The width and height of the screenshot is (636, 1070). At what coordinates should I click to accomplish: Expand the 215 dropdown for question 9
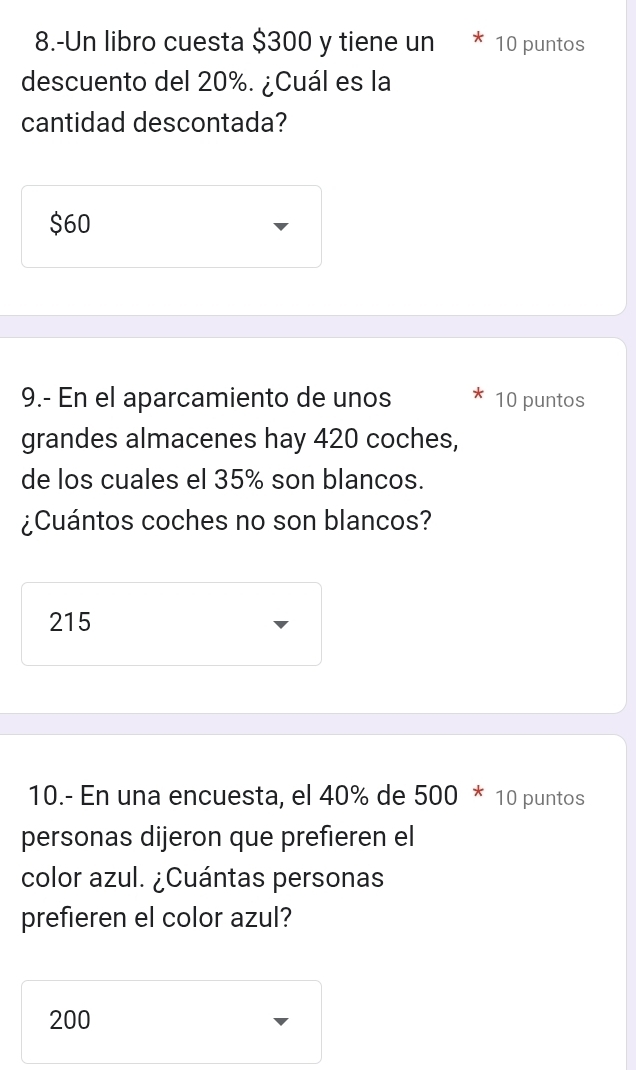point(171,623)
